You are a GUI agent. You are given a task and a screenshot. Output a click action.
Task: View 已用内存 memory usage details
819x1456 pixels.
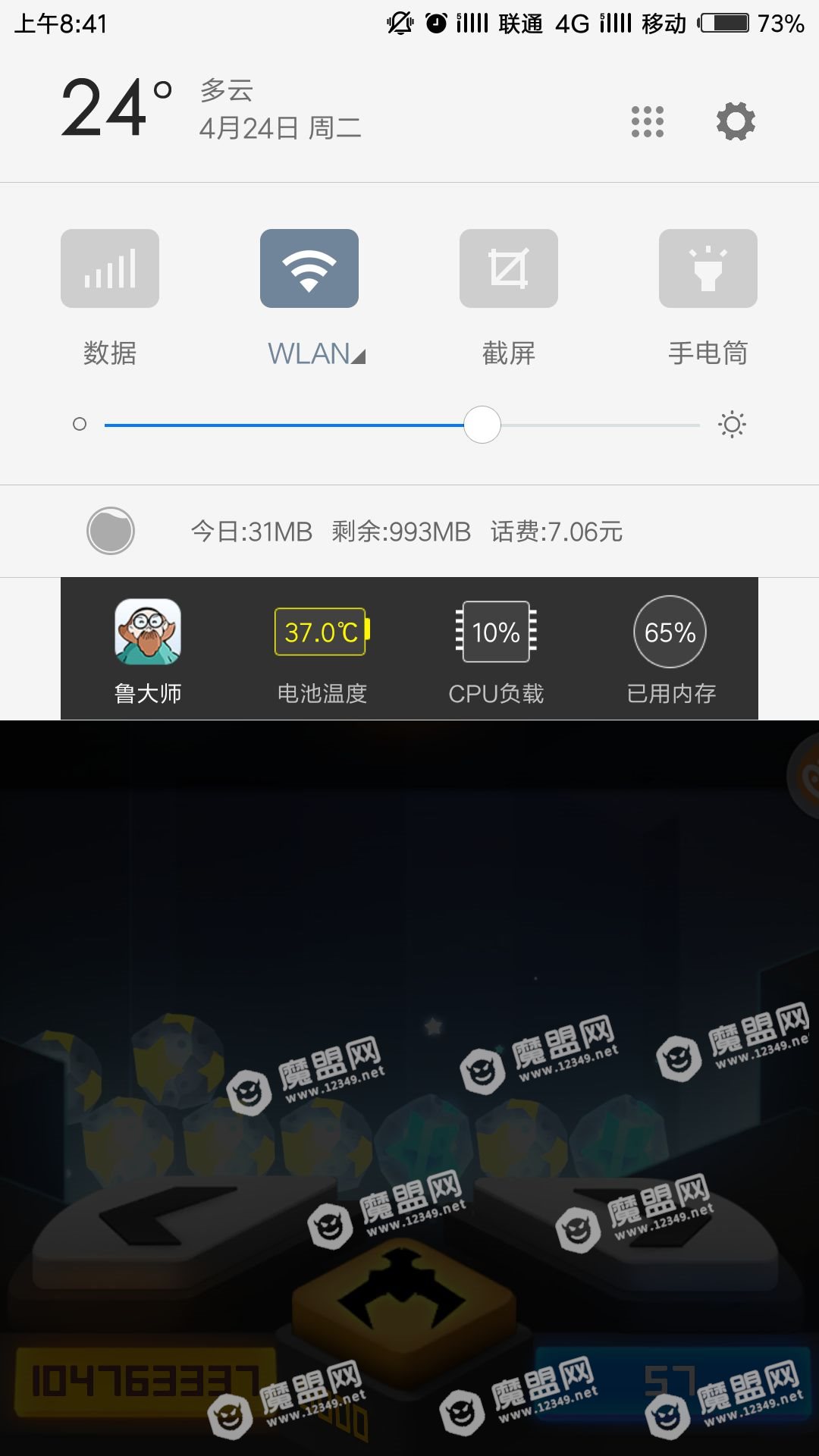point(670,632)
